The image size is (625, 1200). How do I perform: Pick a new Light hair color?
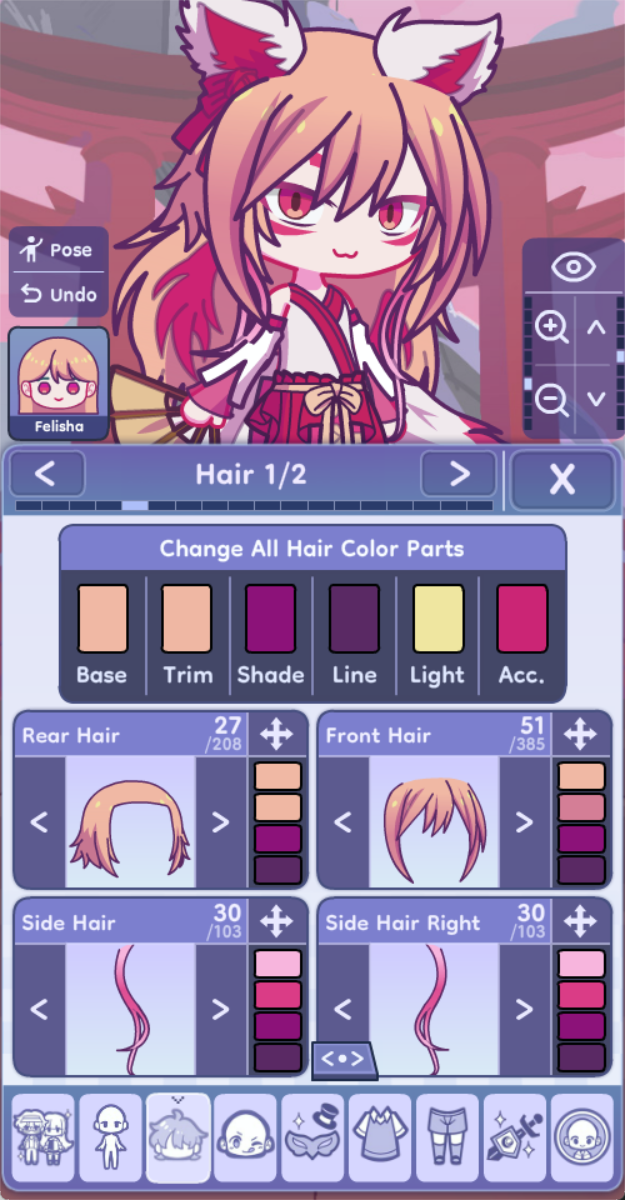[x=438, y=620]
